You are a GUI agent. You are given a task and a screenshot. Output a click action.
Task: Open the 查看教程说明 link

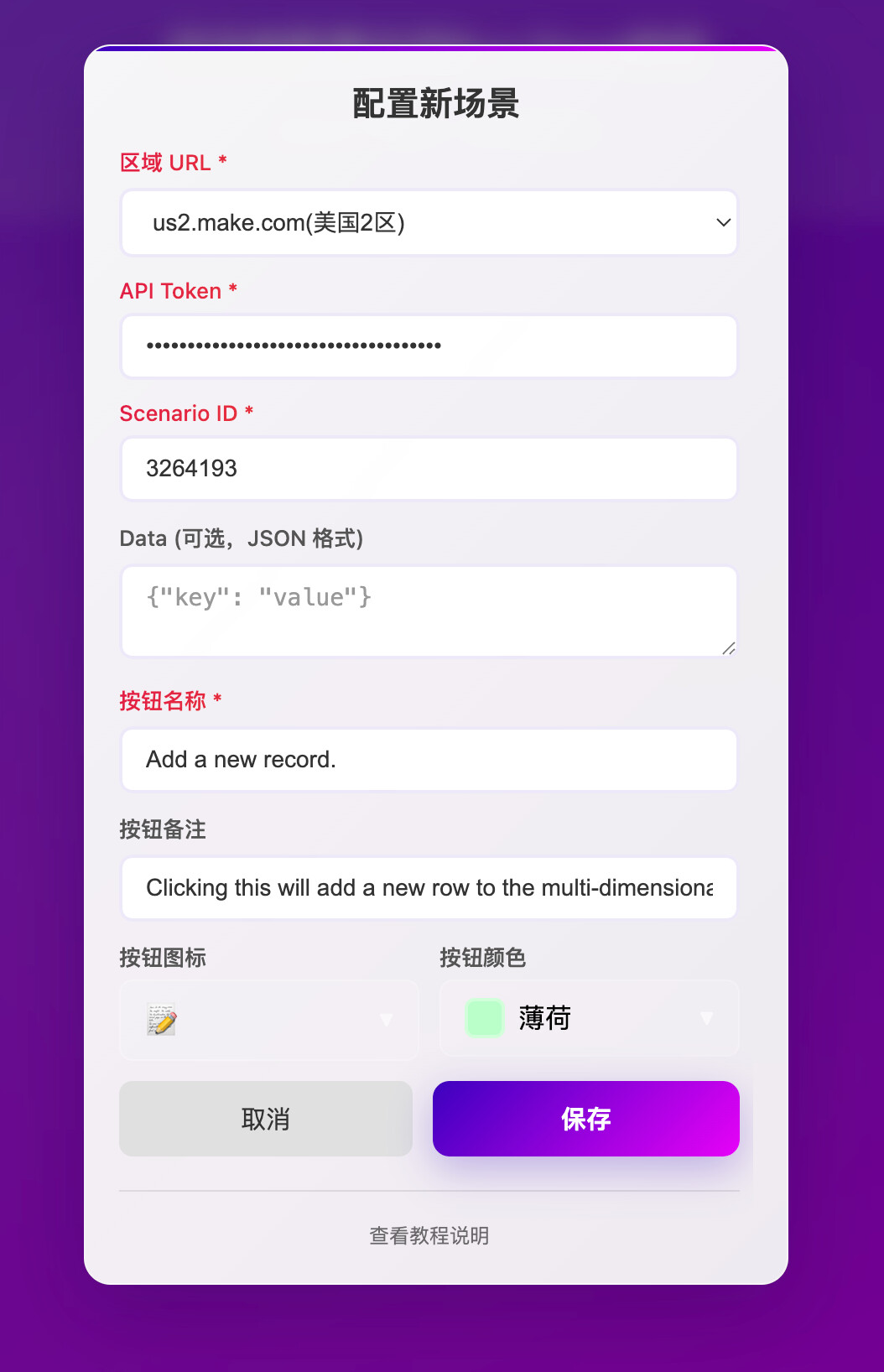(429, 1235)
